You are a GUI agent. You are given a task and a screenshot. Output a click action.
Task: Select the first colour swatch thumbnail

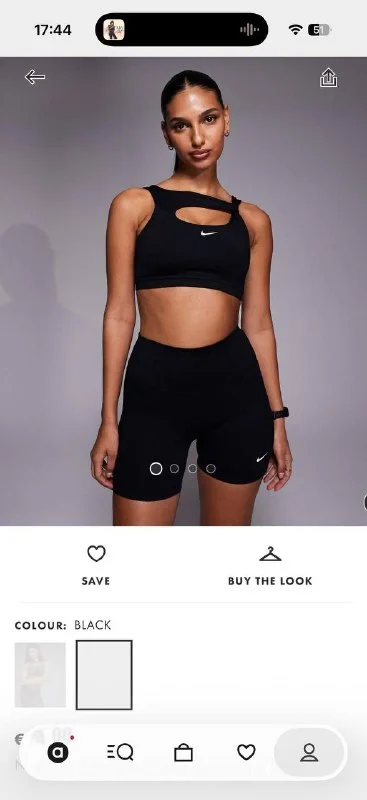tap(40, 674)
